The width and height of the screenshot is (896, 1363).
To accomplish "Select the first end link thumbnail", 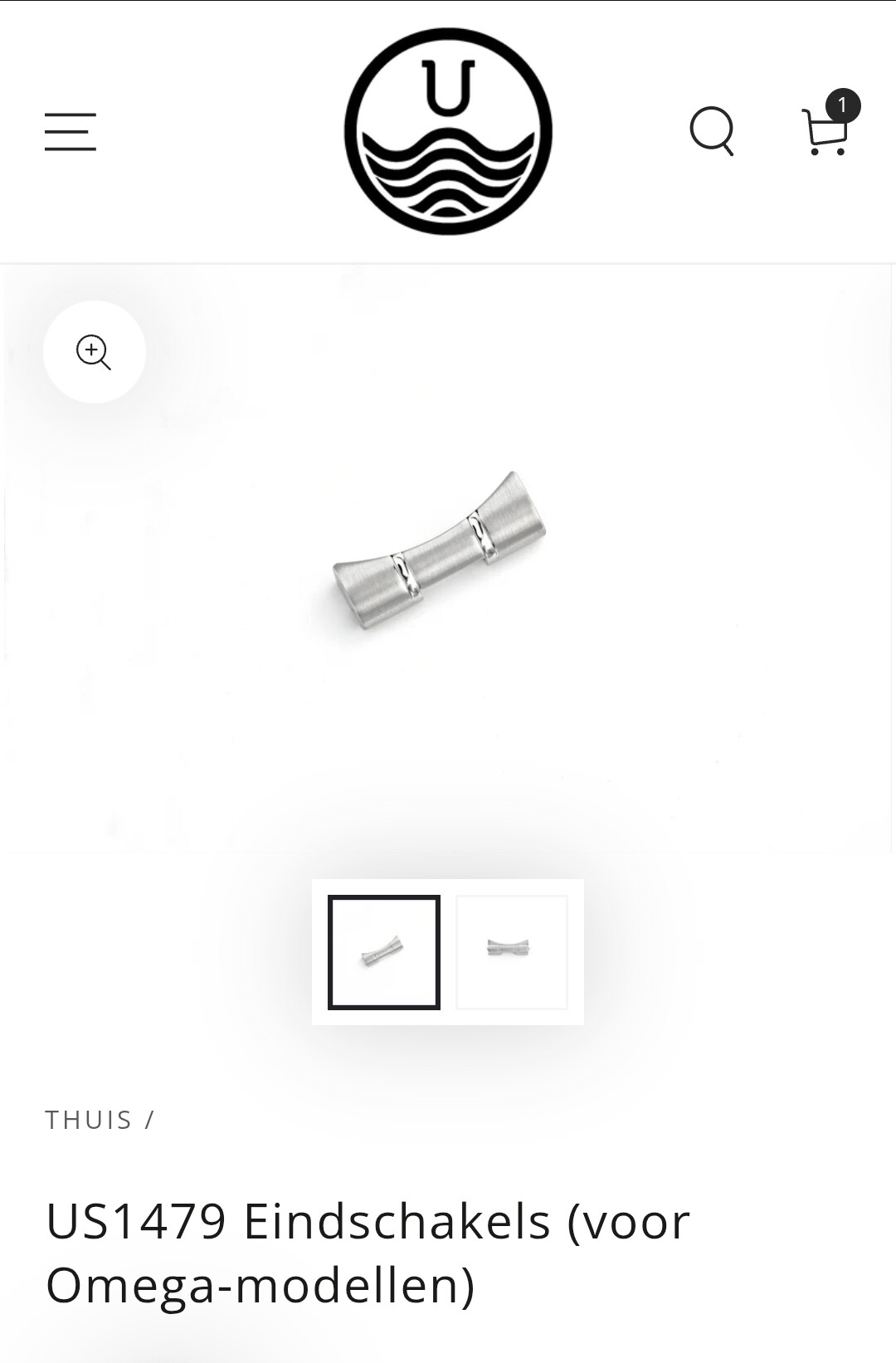I will tap(384, 952).
